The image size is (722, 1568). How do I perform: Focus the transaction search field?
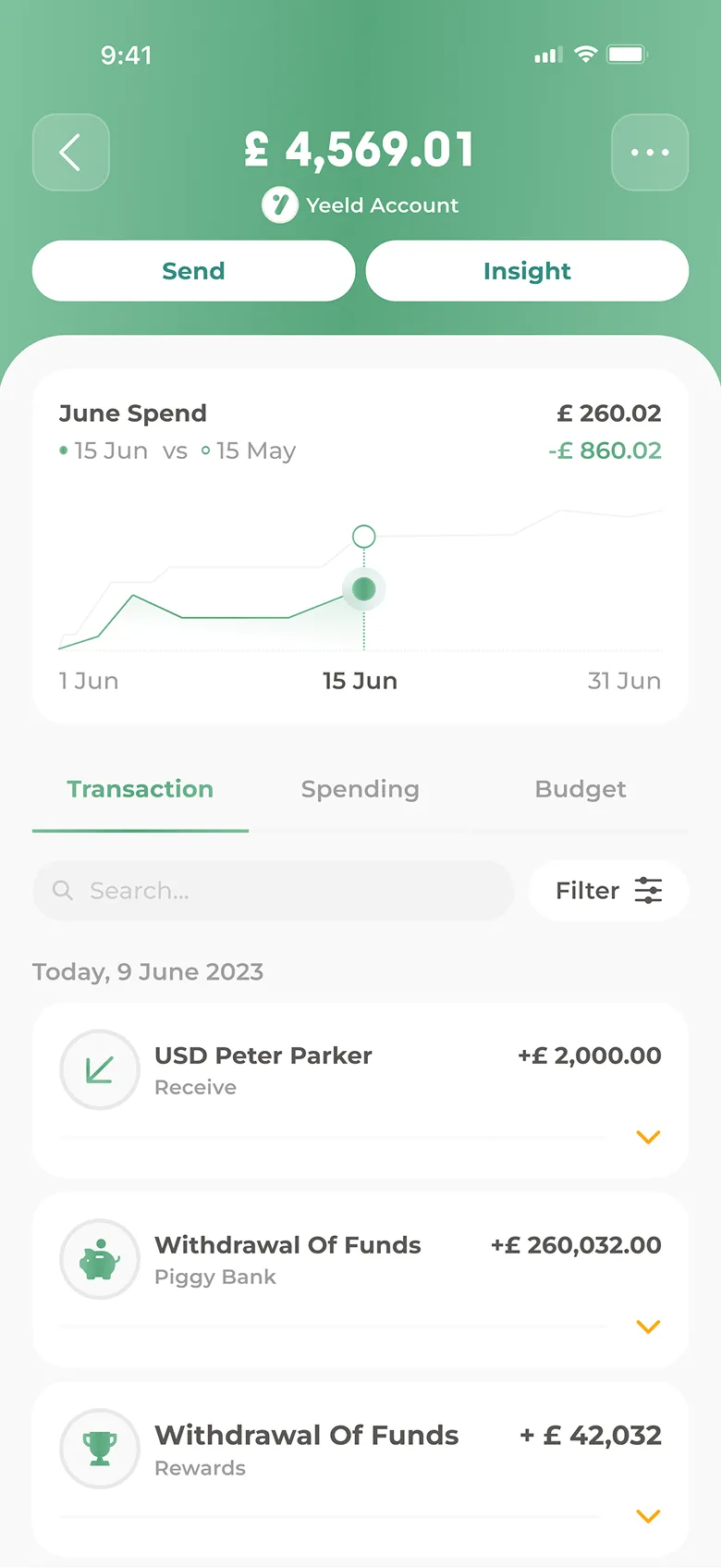273,891
